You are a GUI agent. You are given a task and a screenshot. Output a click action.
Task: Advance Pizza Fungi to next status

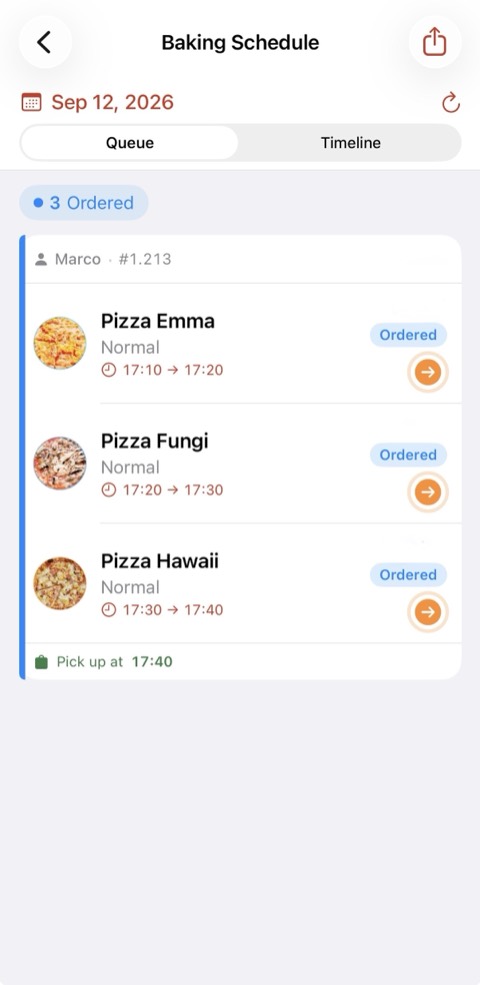(427, 492)
